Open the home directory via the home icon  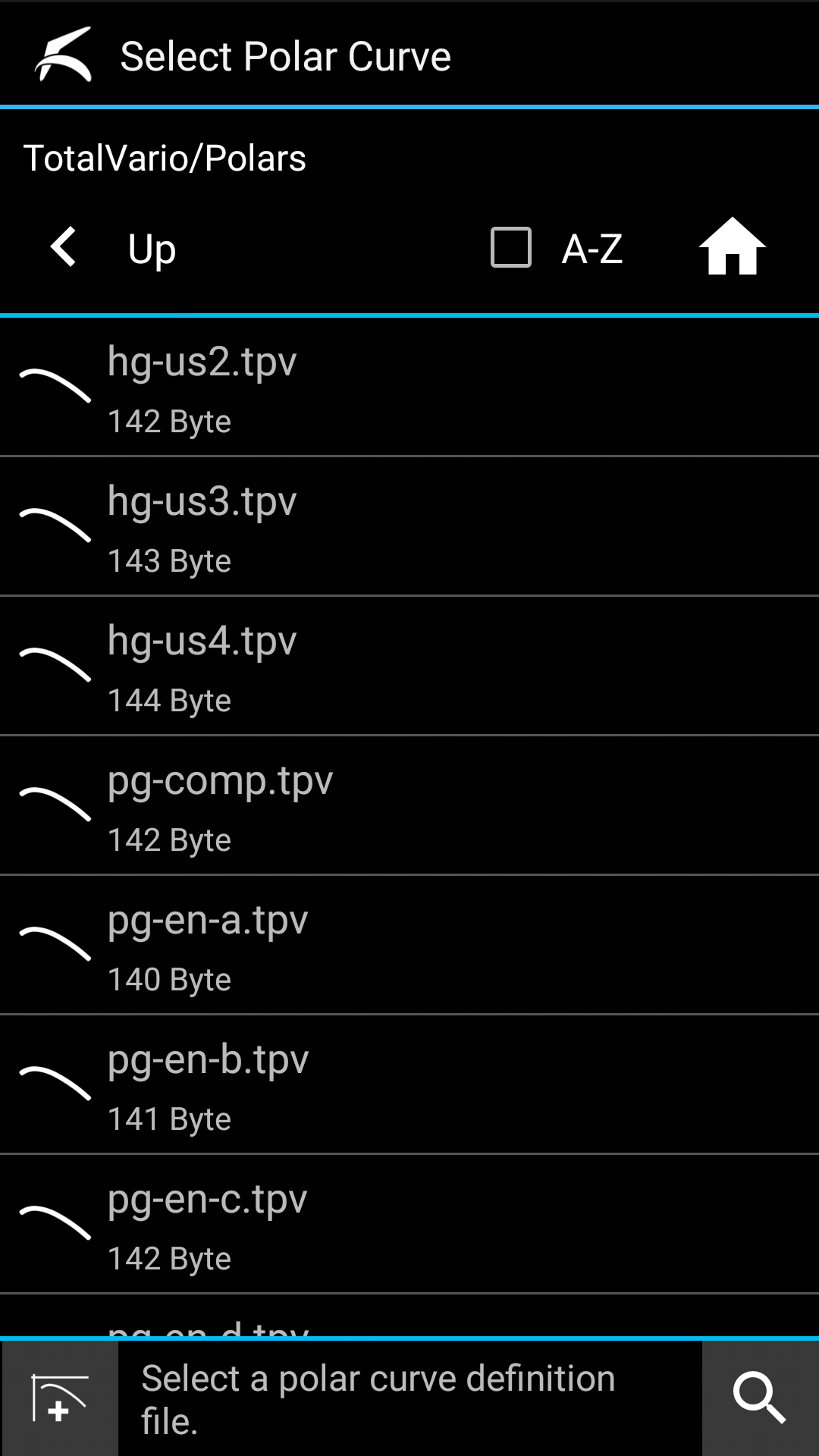tap(733, 248)
